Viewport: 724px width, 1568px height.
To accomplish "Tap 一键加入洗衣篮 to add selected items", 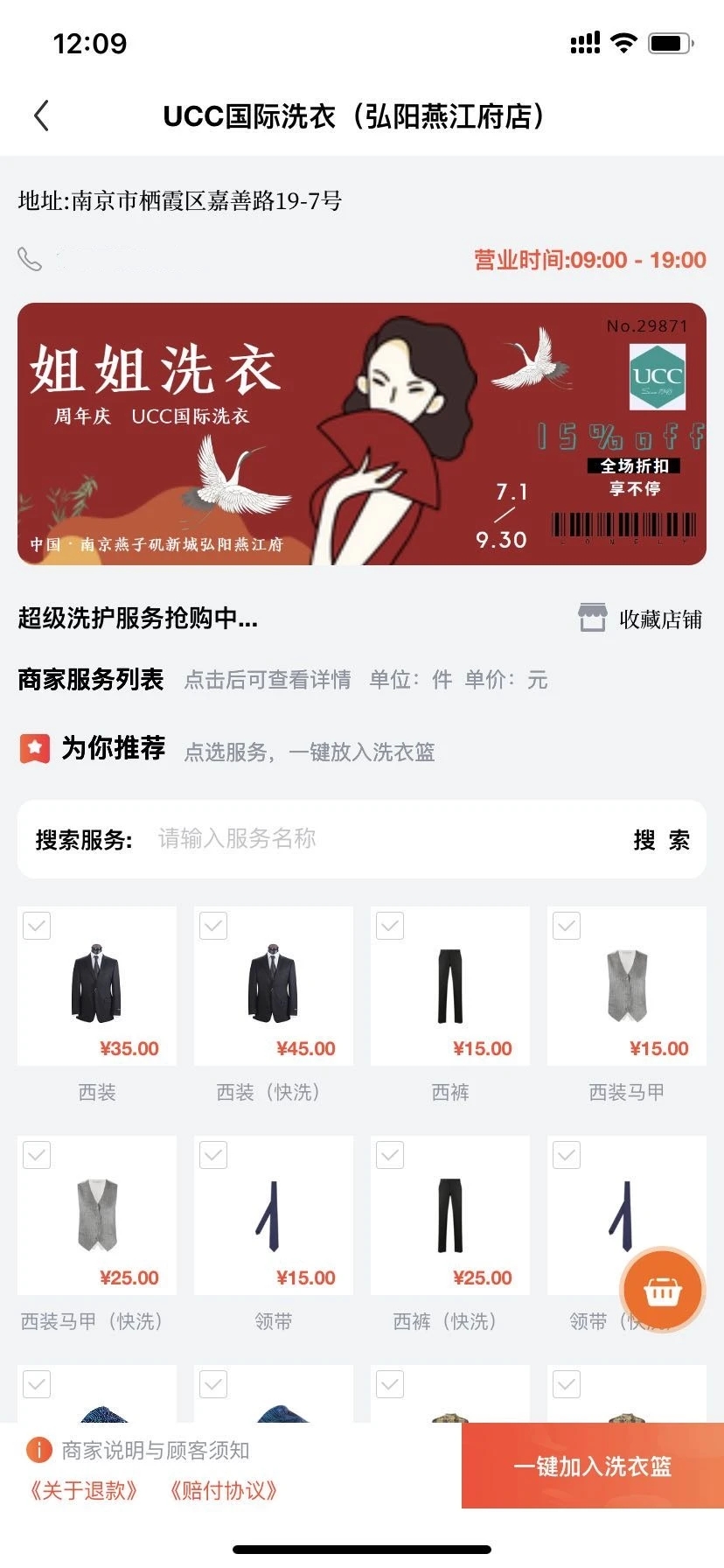I will tap(592, 1466).
